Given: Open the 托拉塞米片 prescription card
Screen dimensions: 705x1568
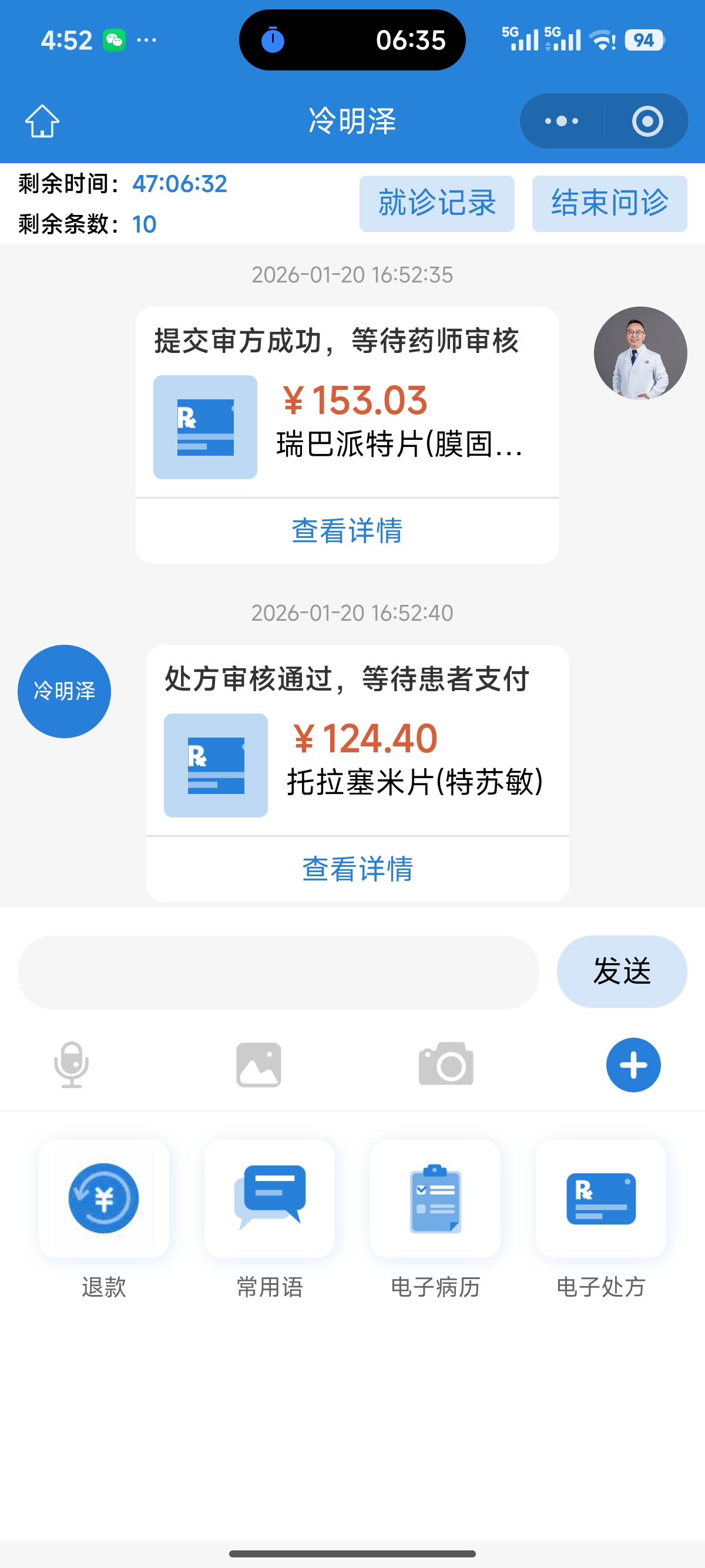Looking at the screenshot, I should 357,765.
